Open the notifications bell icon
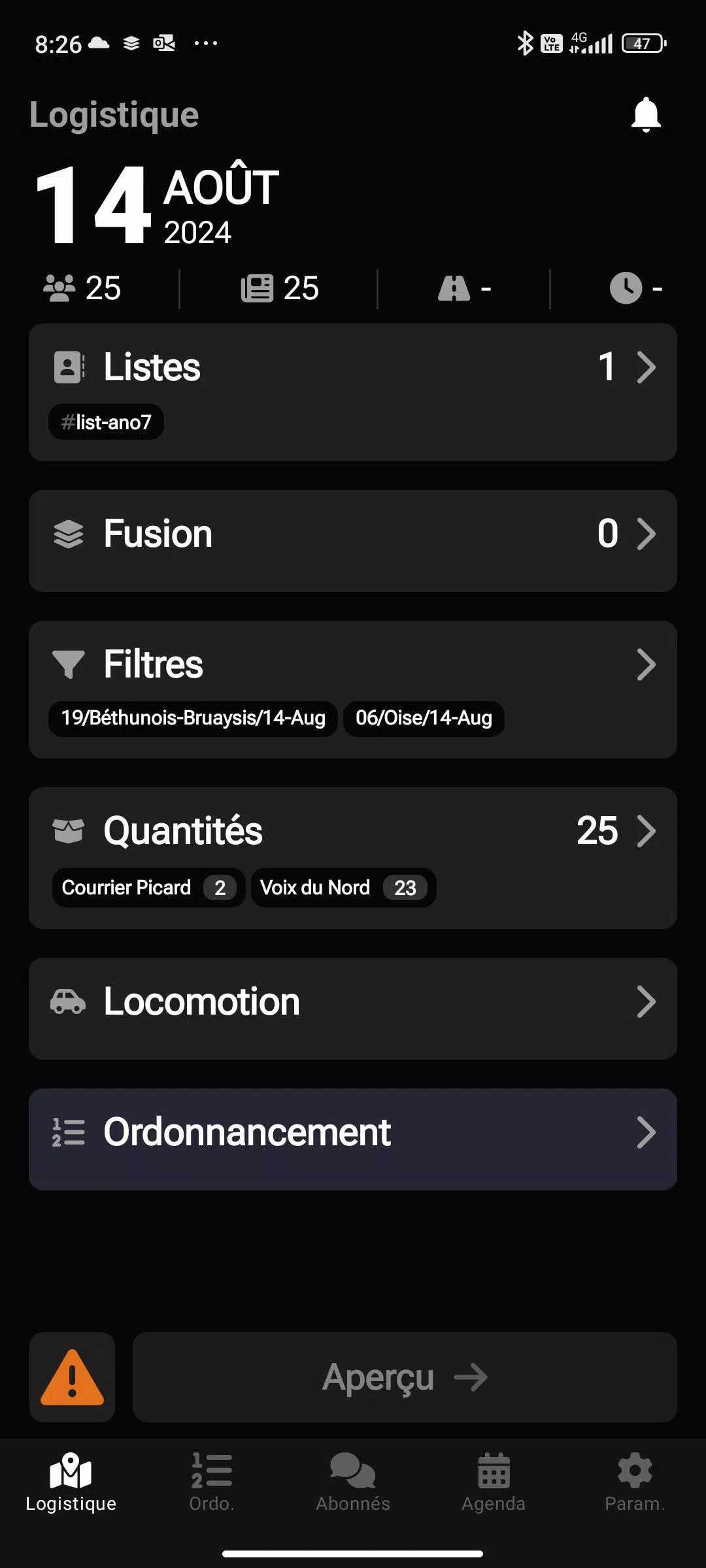 tap(645, 114)
